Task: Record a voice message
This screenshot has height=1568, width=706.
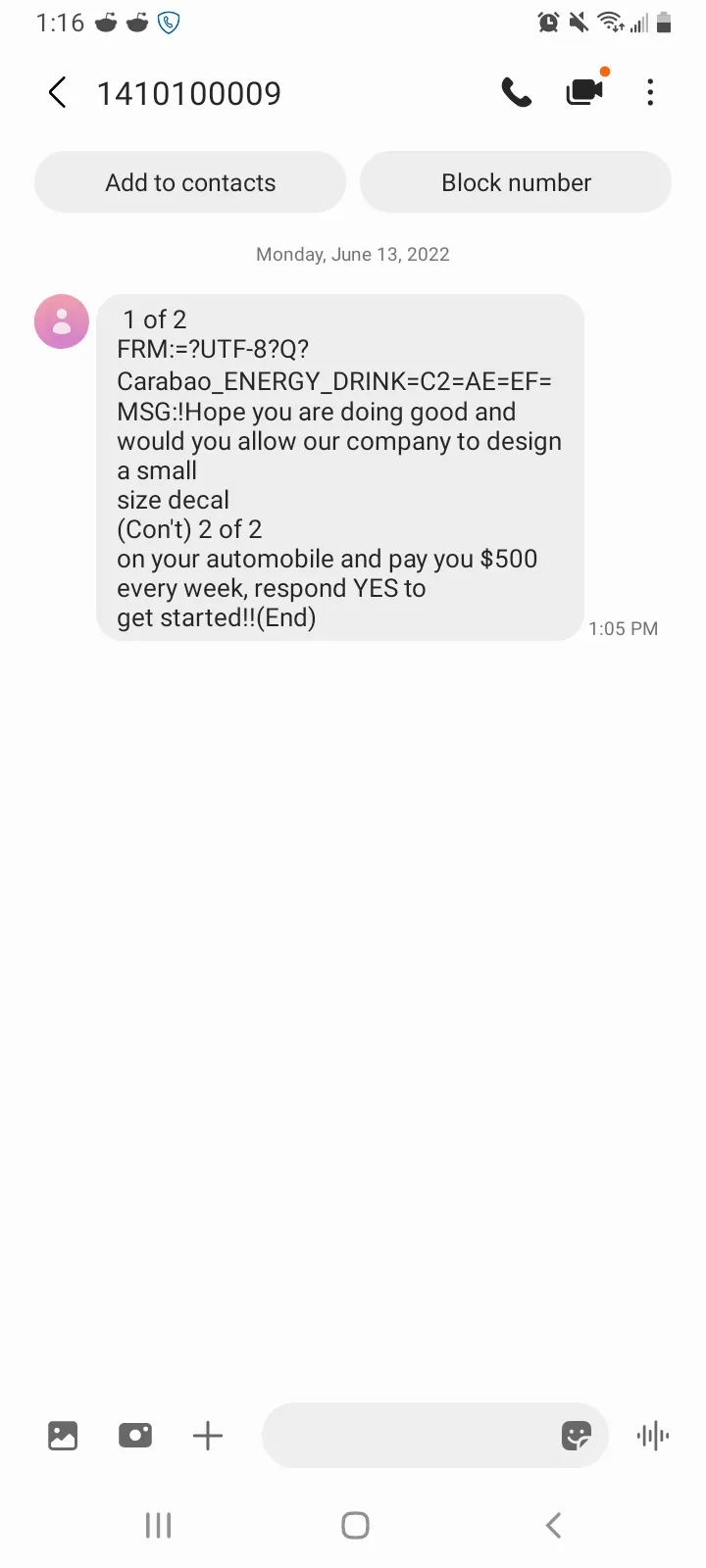Action: click(653, 1436)
